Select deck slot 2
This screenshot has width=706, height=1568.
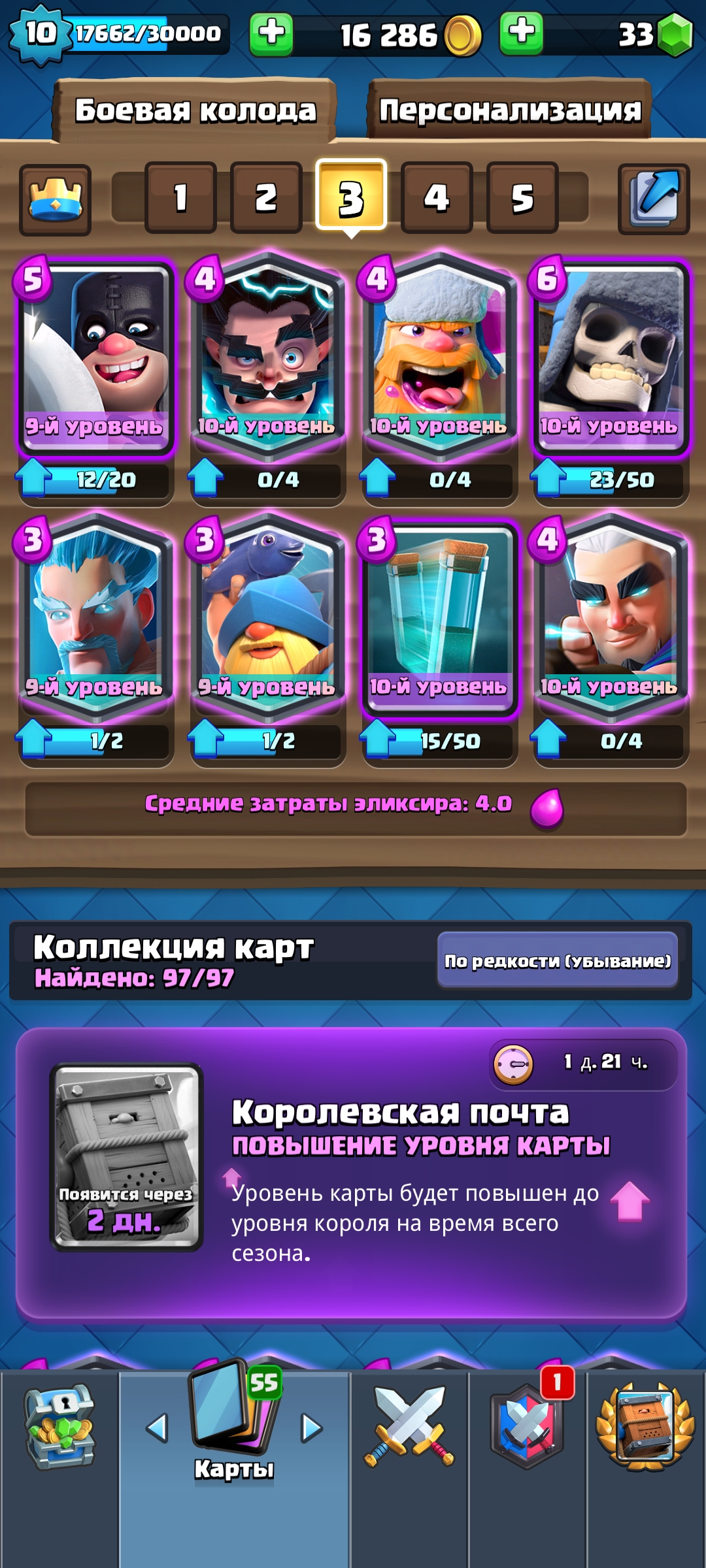pyautogui.click(x=266, y=197)
